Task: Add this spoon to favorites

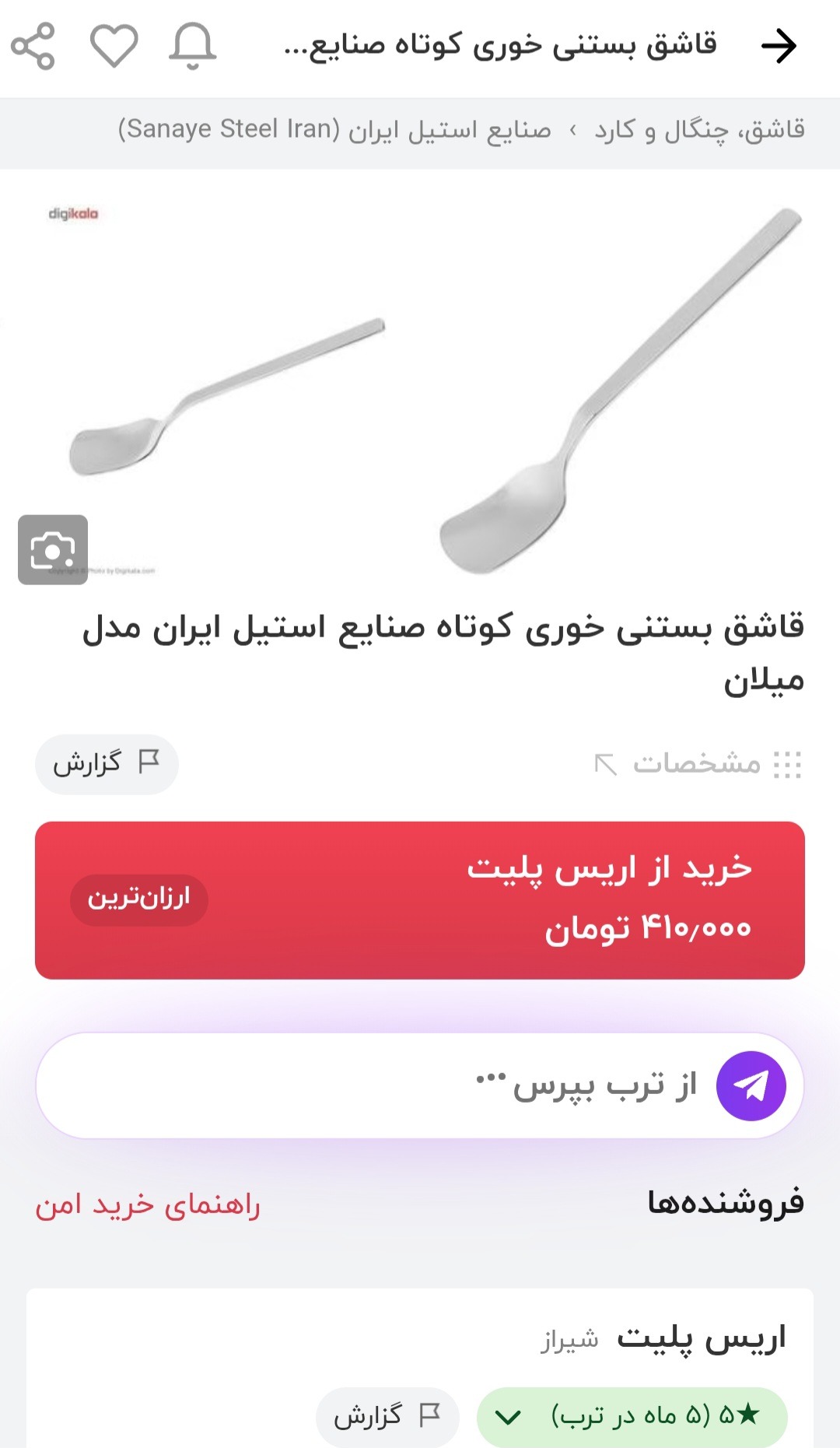Action: pos(114,46)
